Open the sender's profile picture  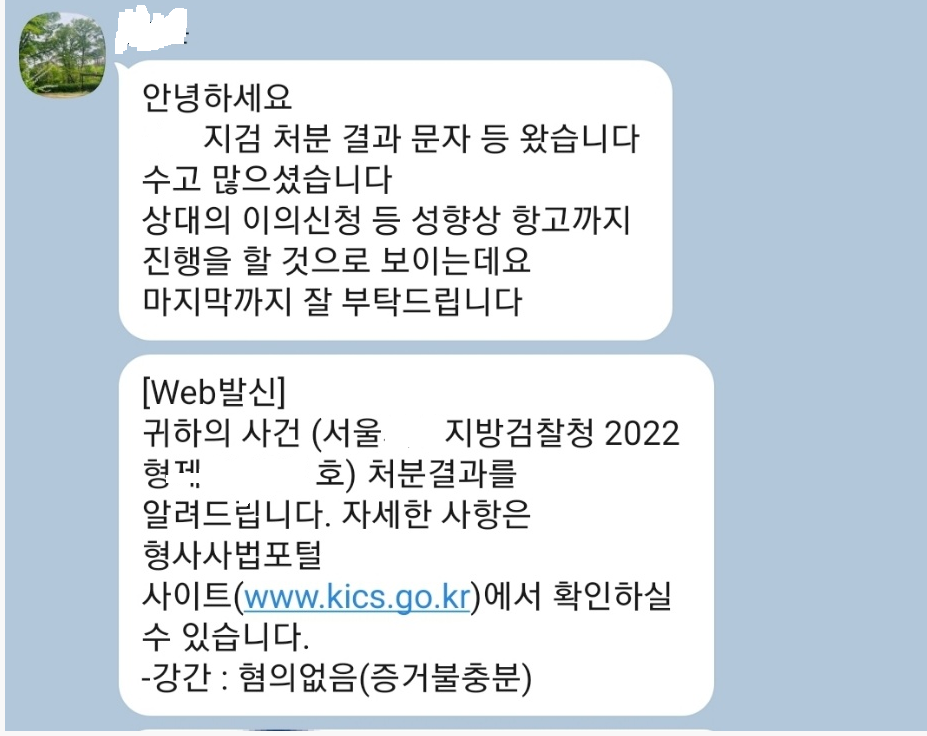[x=64, y=54]
